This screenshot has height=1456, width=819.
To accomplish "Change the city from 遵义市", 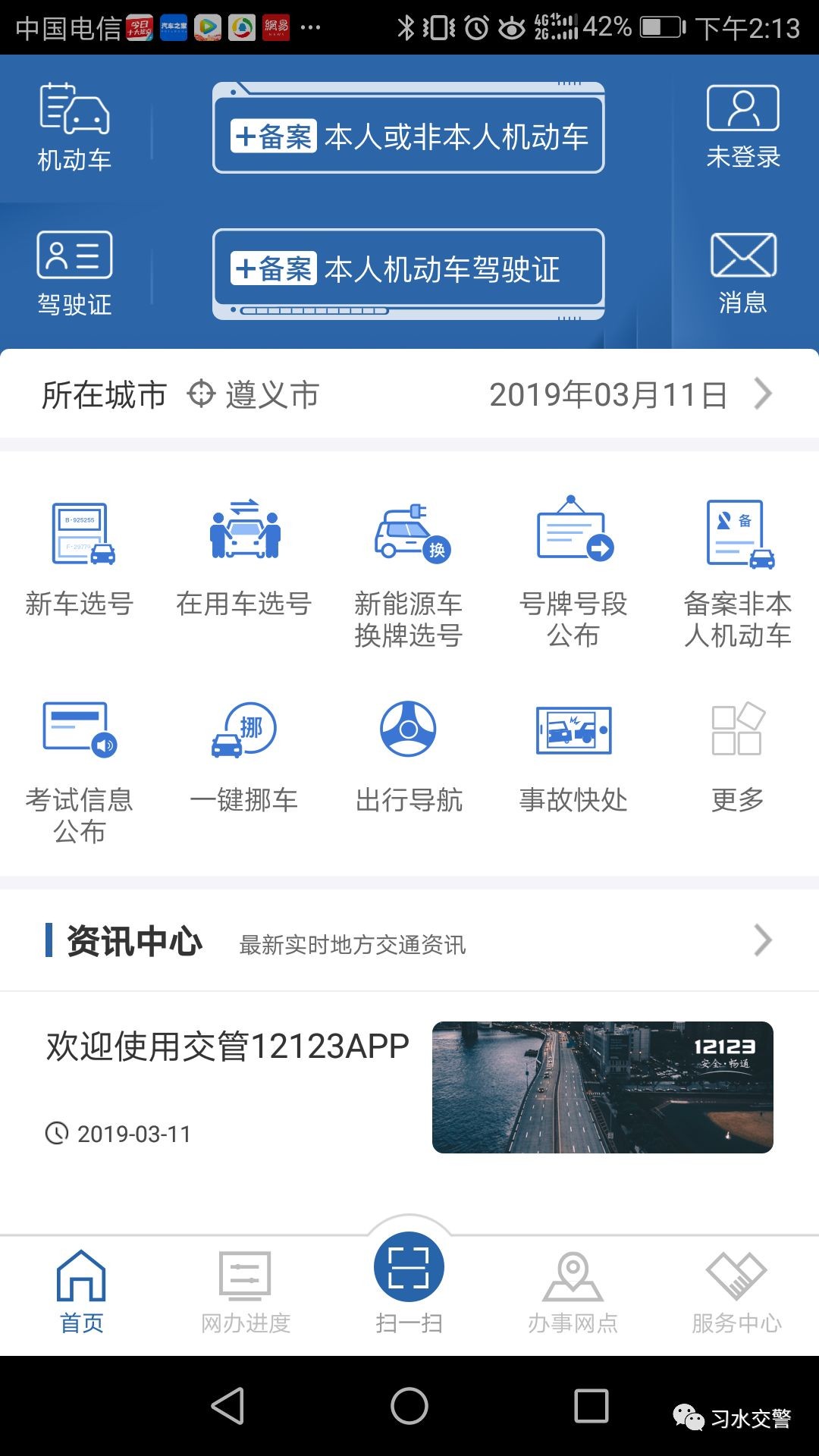I will [254, 394].
